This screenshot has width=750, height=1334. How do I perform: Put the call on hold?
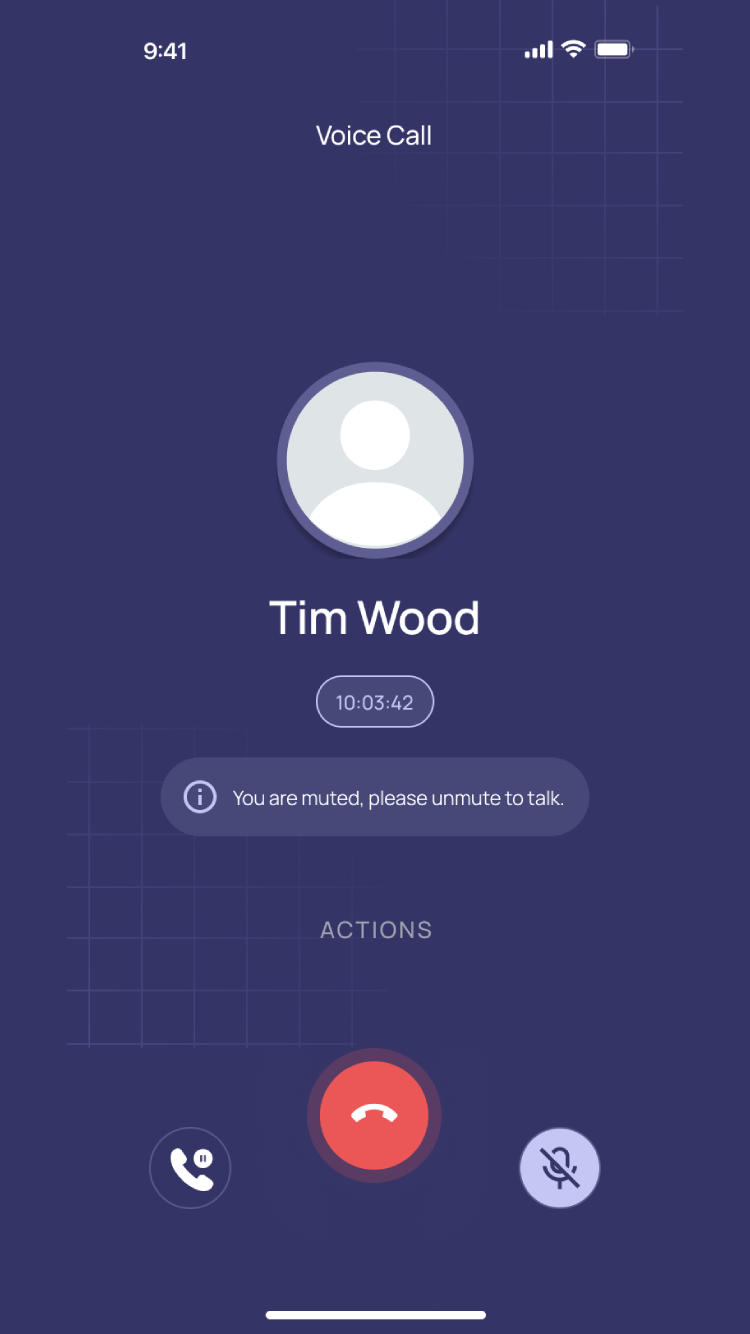click(190, 1167)
